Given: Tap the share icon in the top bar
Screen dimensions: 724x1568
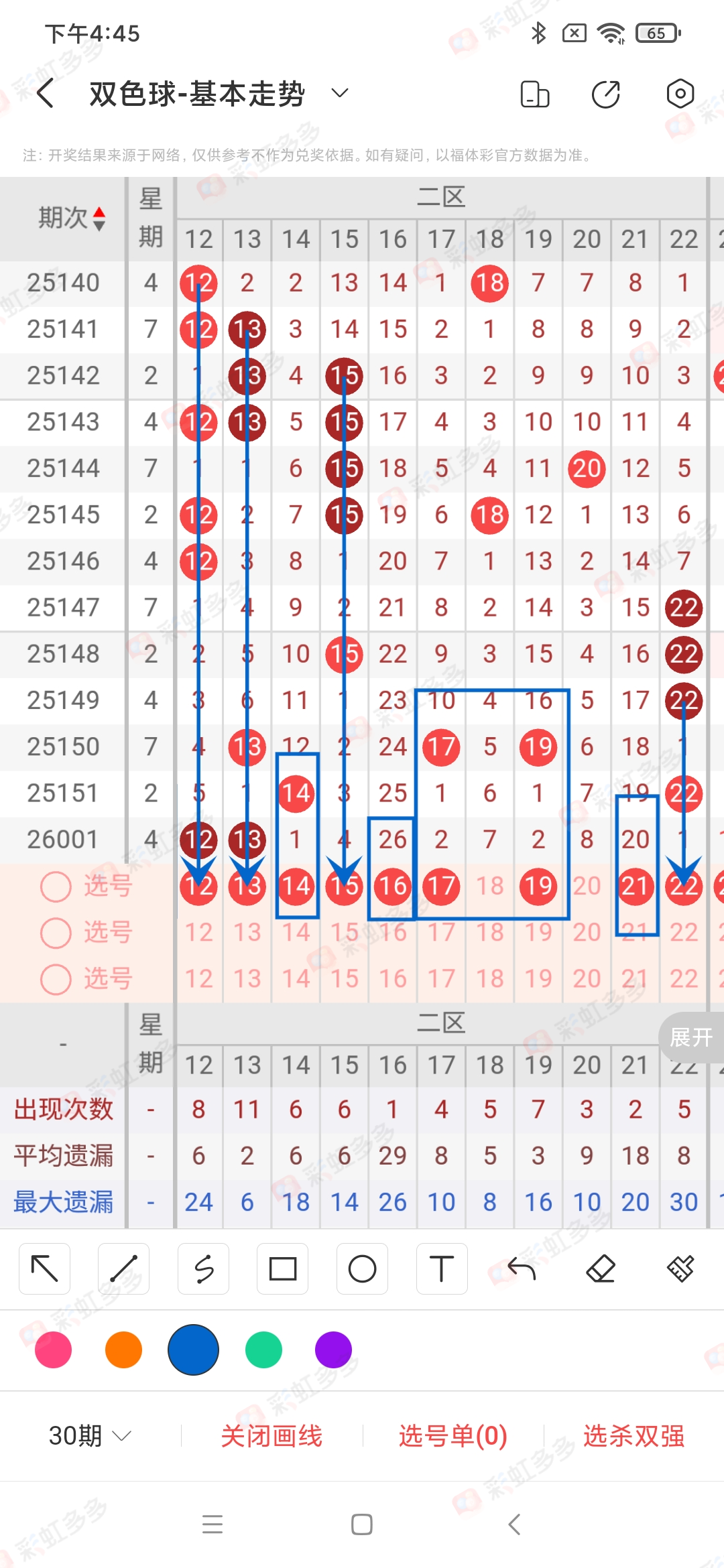Looking at the screenshot, I should [x=604, y=94].
